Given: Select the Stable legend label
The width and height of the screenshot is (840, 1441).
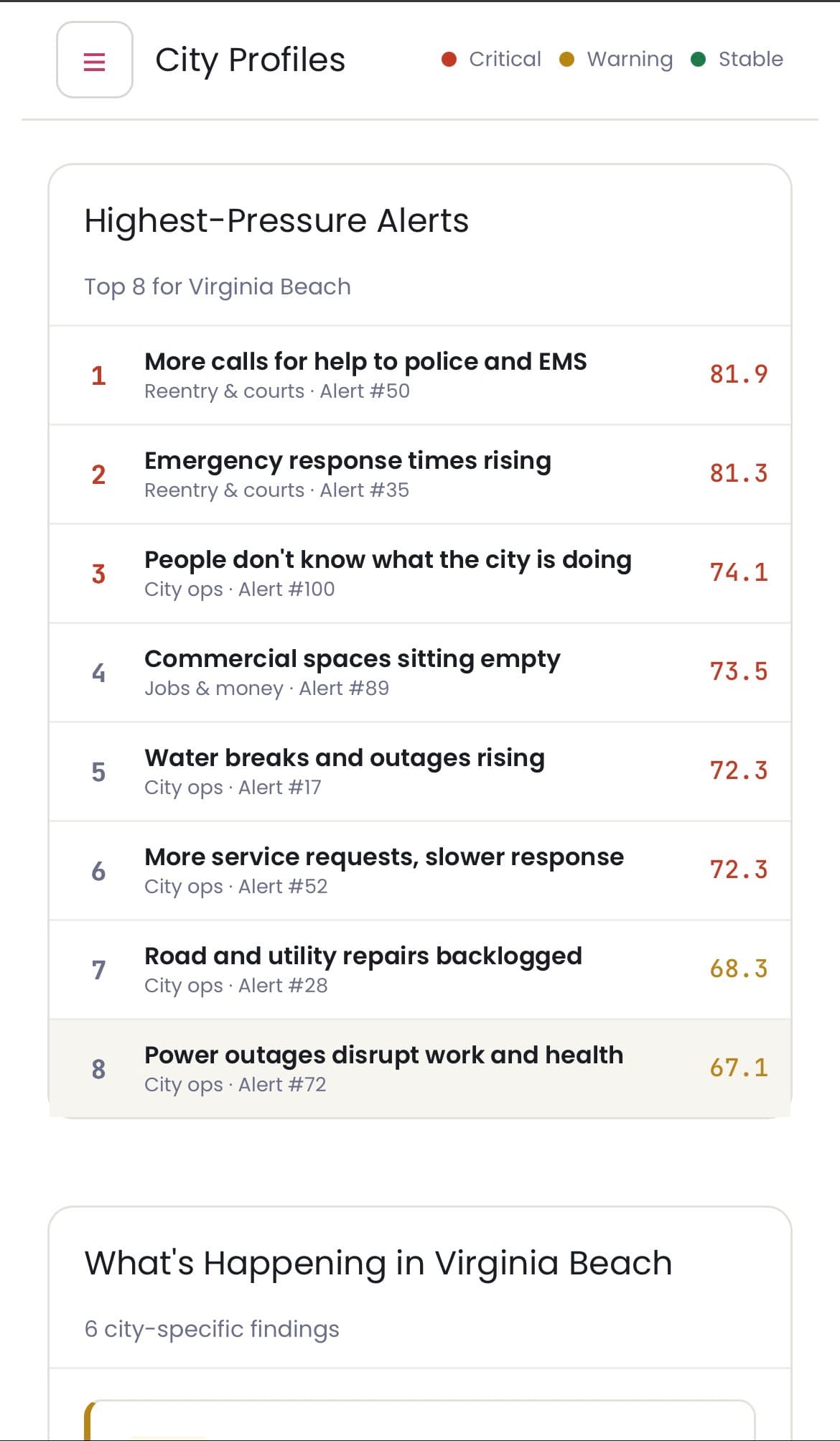Looking at the screenshot, I should pyautogui.click(x=750, y=59).
